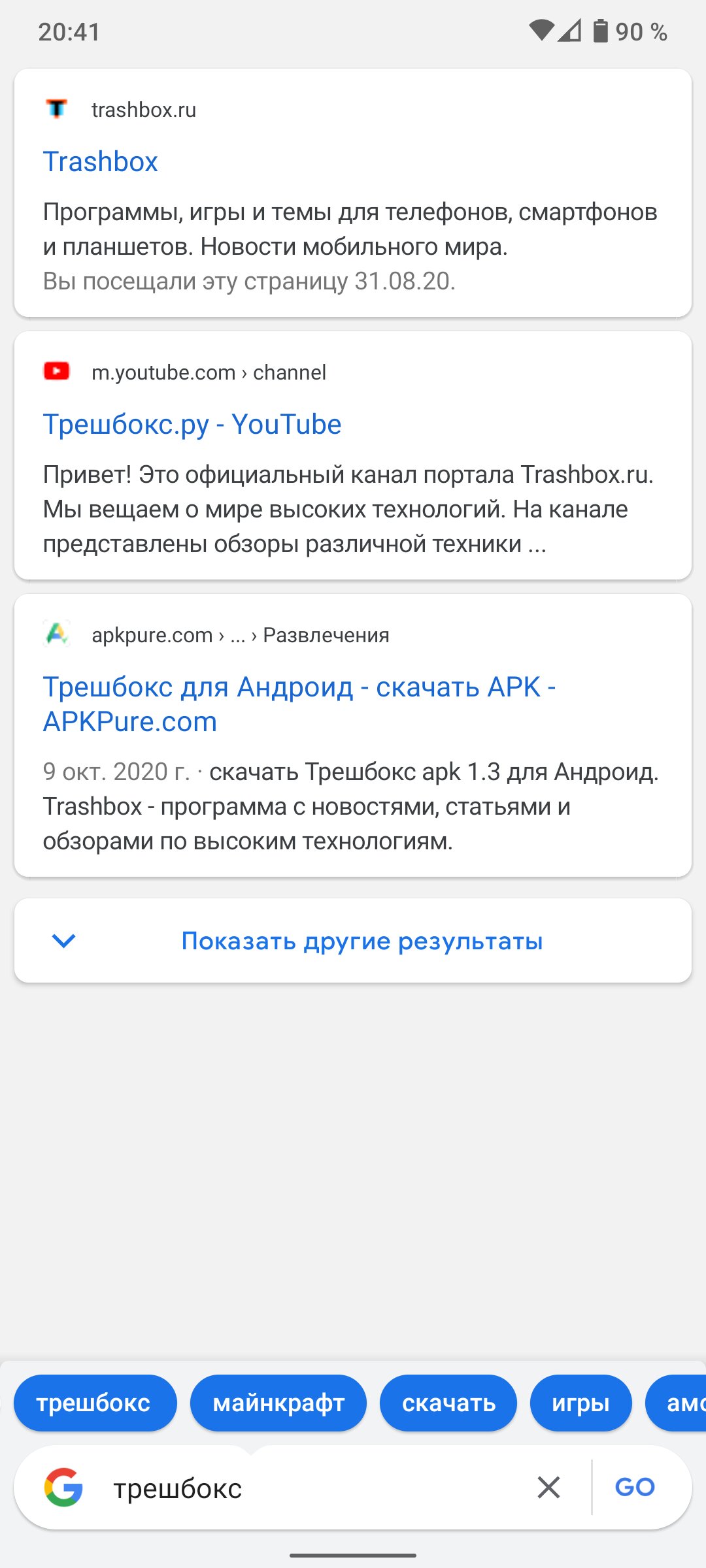Open the APKPure Трешбокс для Андроид result
This screenshot has width=706, height=1568.
tap(299, 704)
